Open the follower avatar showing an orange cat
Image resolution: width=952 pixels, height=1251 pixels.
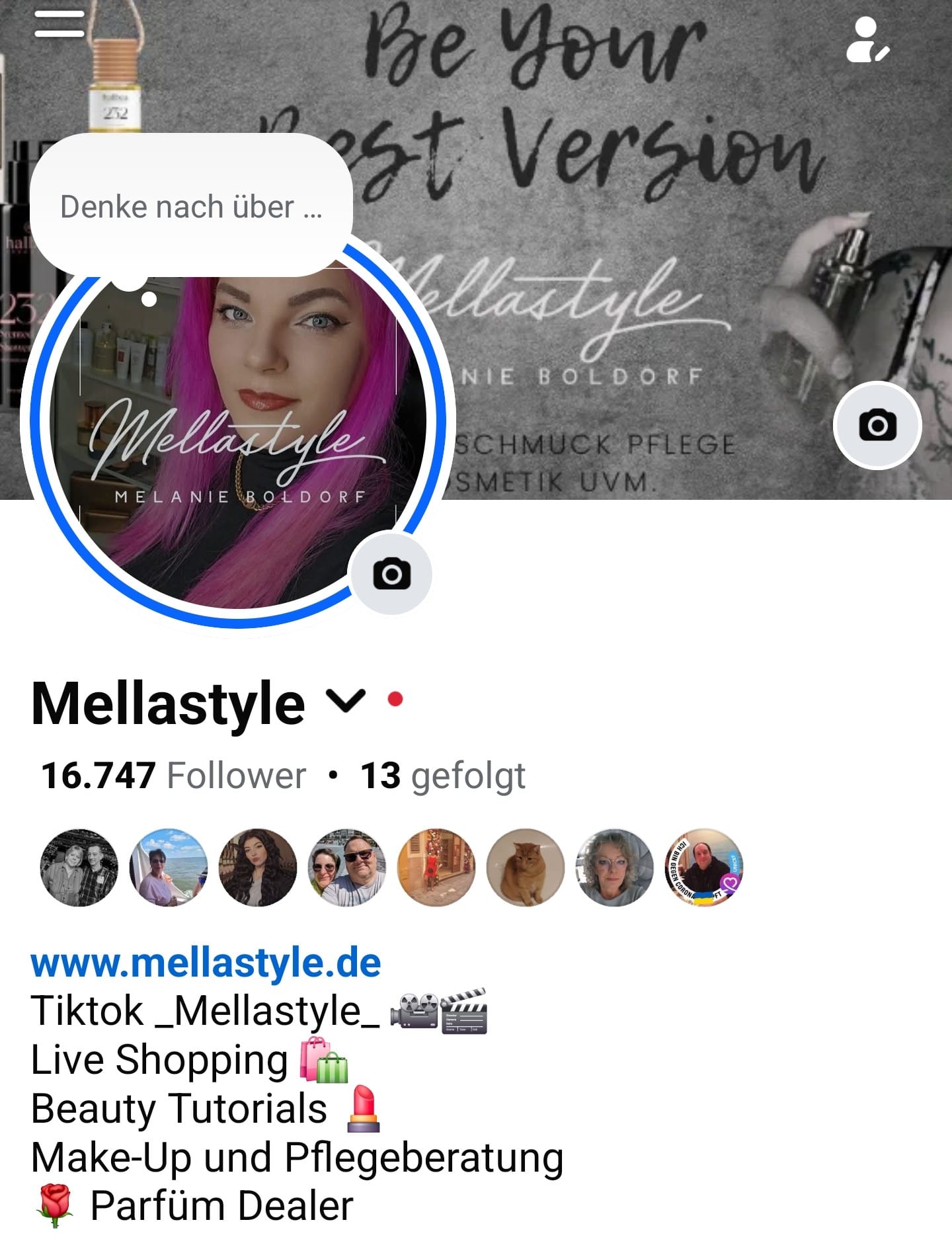526,868
